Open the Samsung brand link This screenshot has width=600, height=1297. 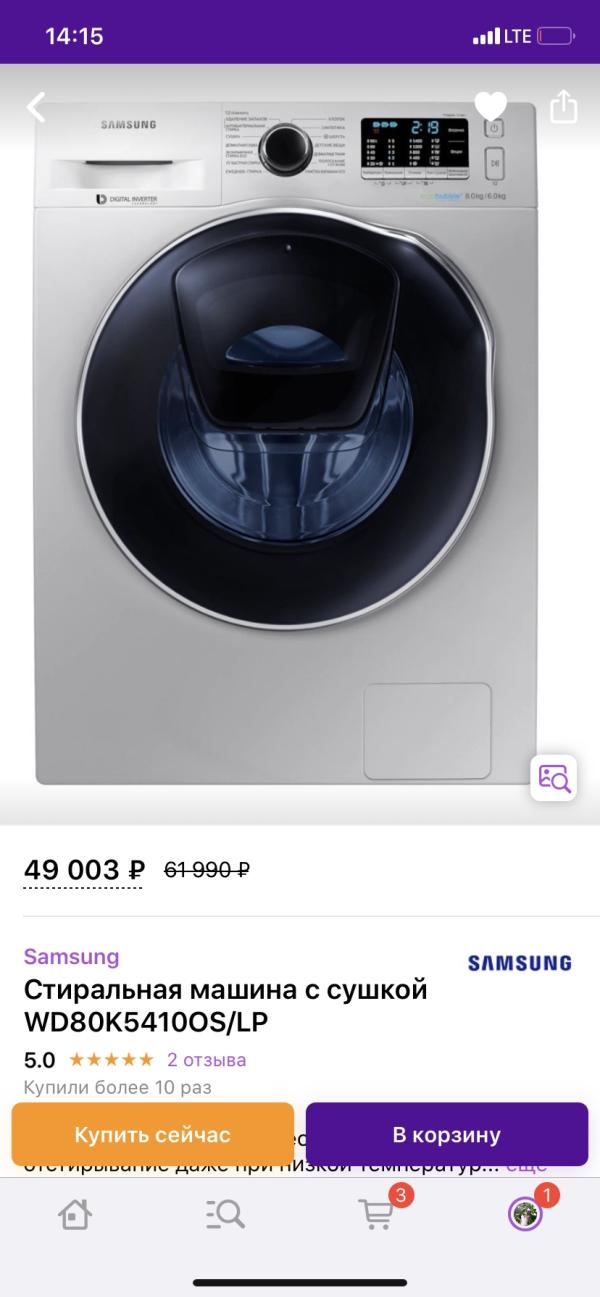pos(71,956)
